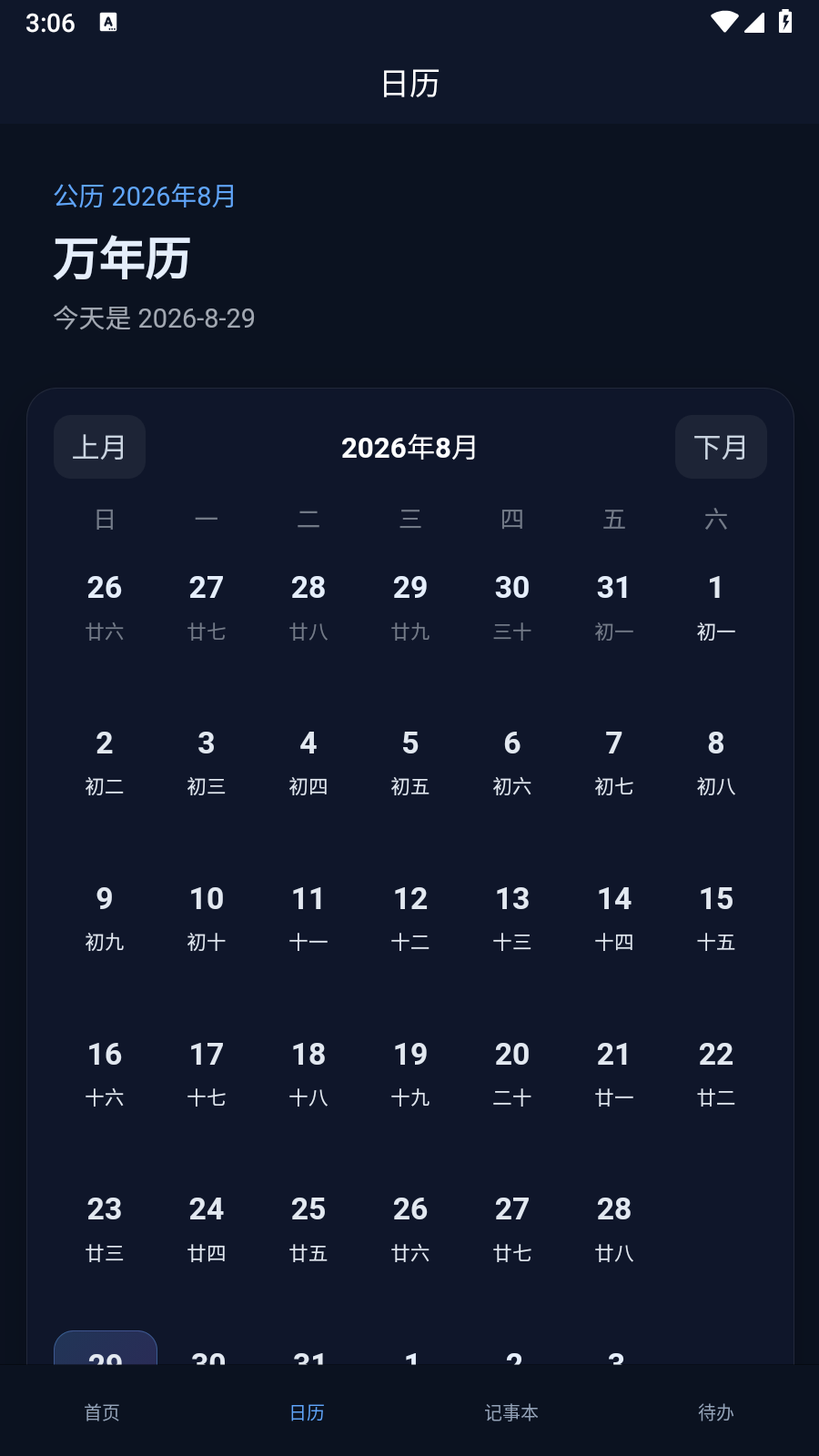Select day 21 labeled 廿一
This screenshot has height=1456, width=819.
pos(614,1073)
